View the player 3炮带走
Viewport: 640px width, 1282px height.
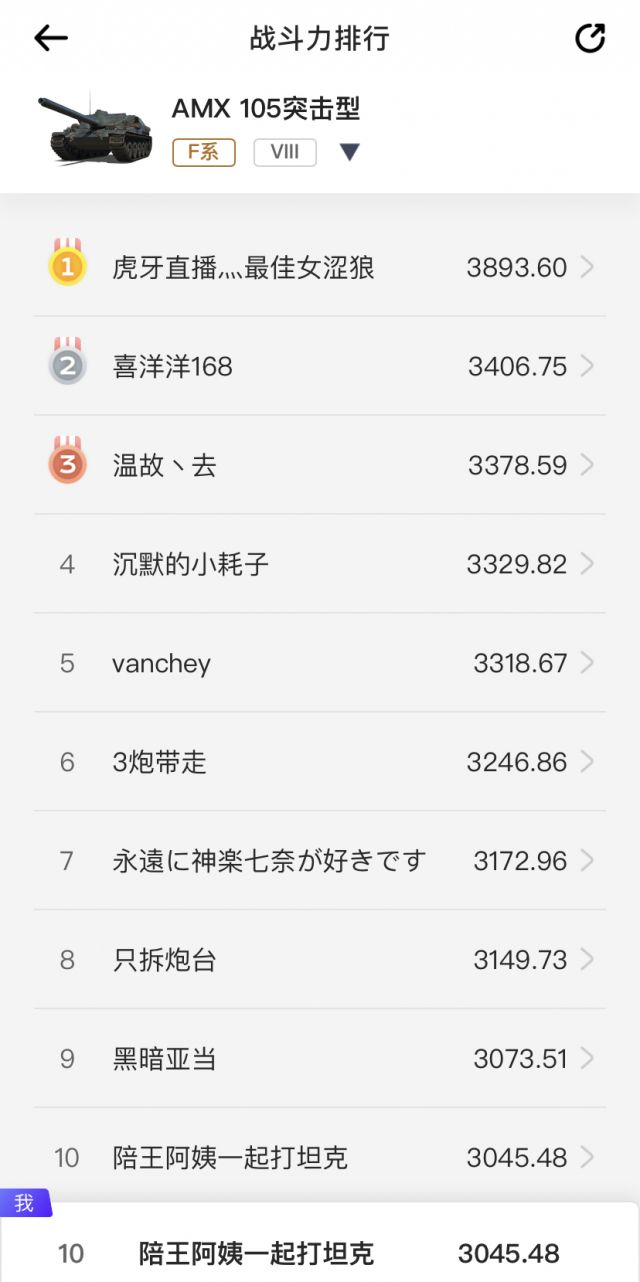[x=320, y=762]
